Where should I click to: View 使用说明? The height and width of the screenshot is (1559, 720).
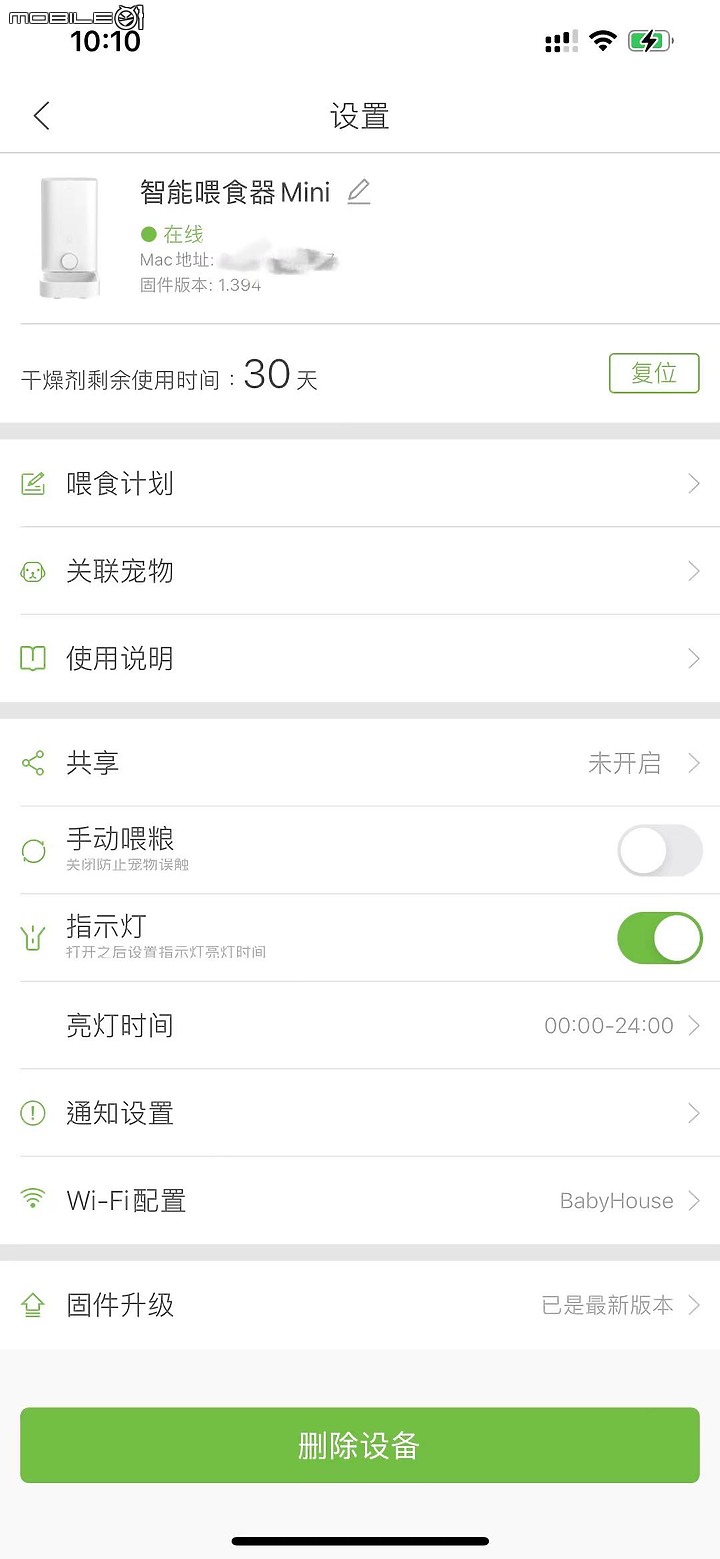(x=360, y=658)
